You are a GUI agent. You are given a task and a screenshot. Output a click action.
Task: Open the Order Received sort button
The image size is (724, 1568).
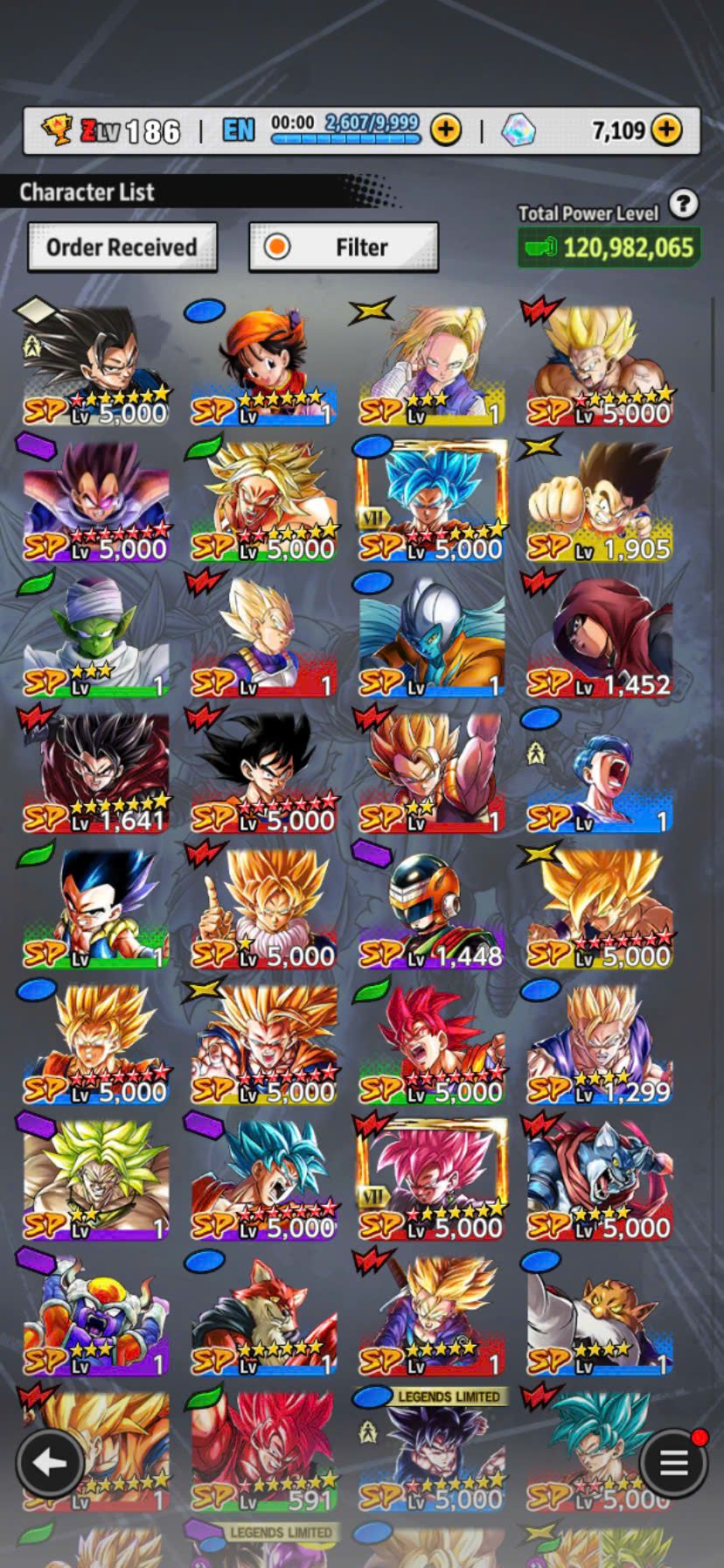pos(122,248)
